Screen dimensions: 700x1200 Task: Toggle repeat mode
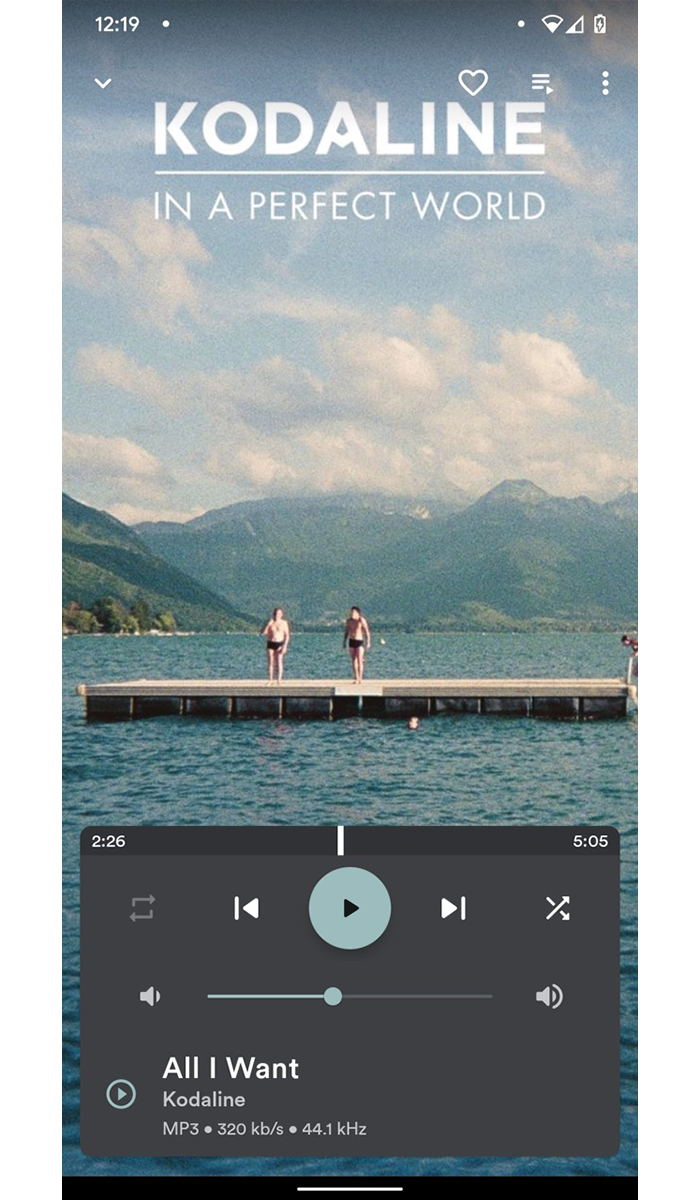coord(142,908)
